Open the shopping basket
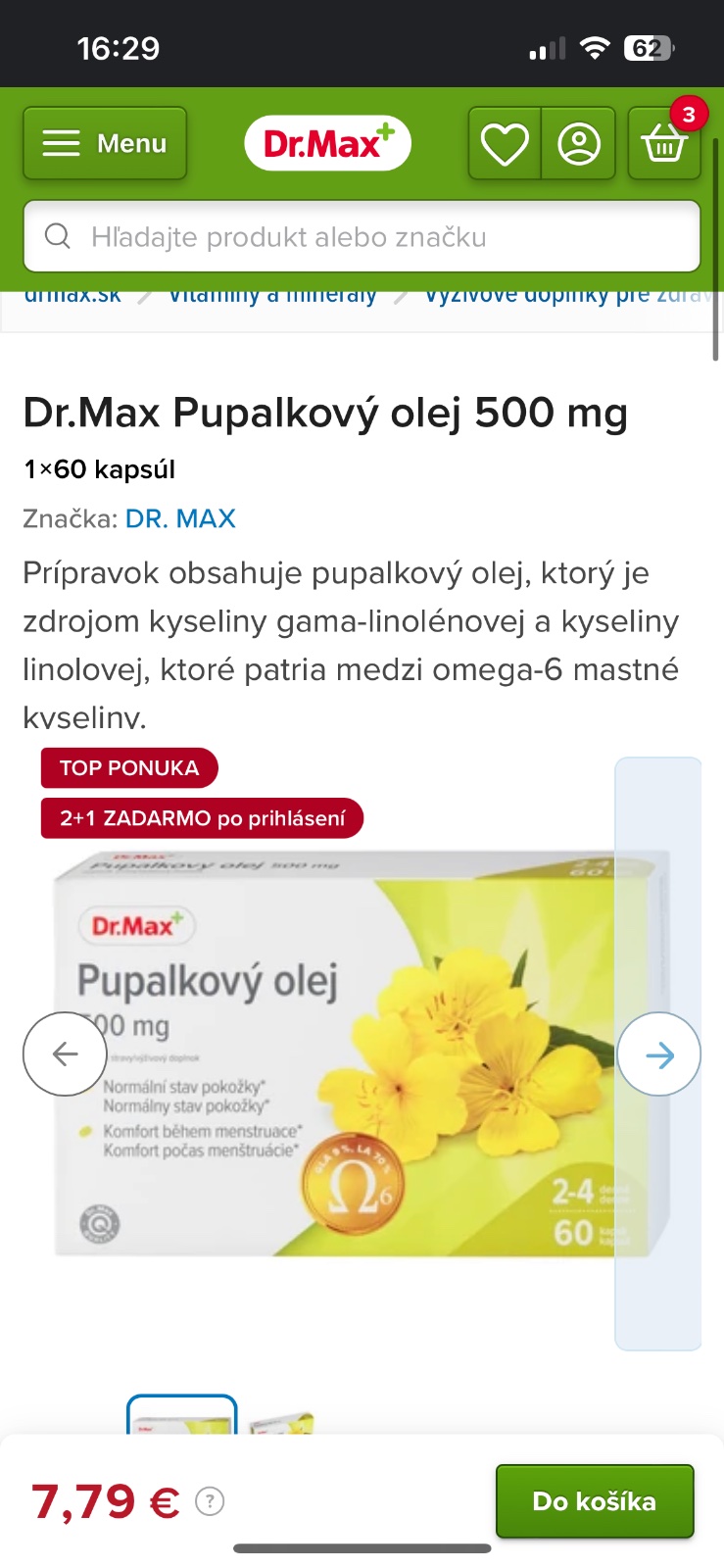 (664, 144)
